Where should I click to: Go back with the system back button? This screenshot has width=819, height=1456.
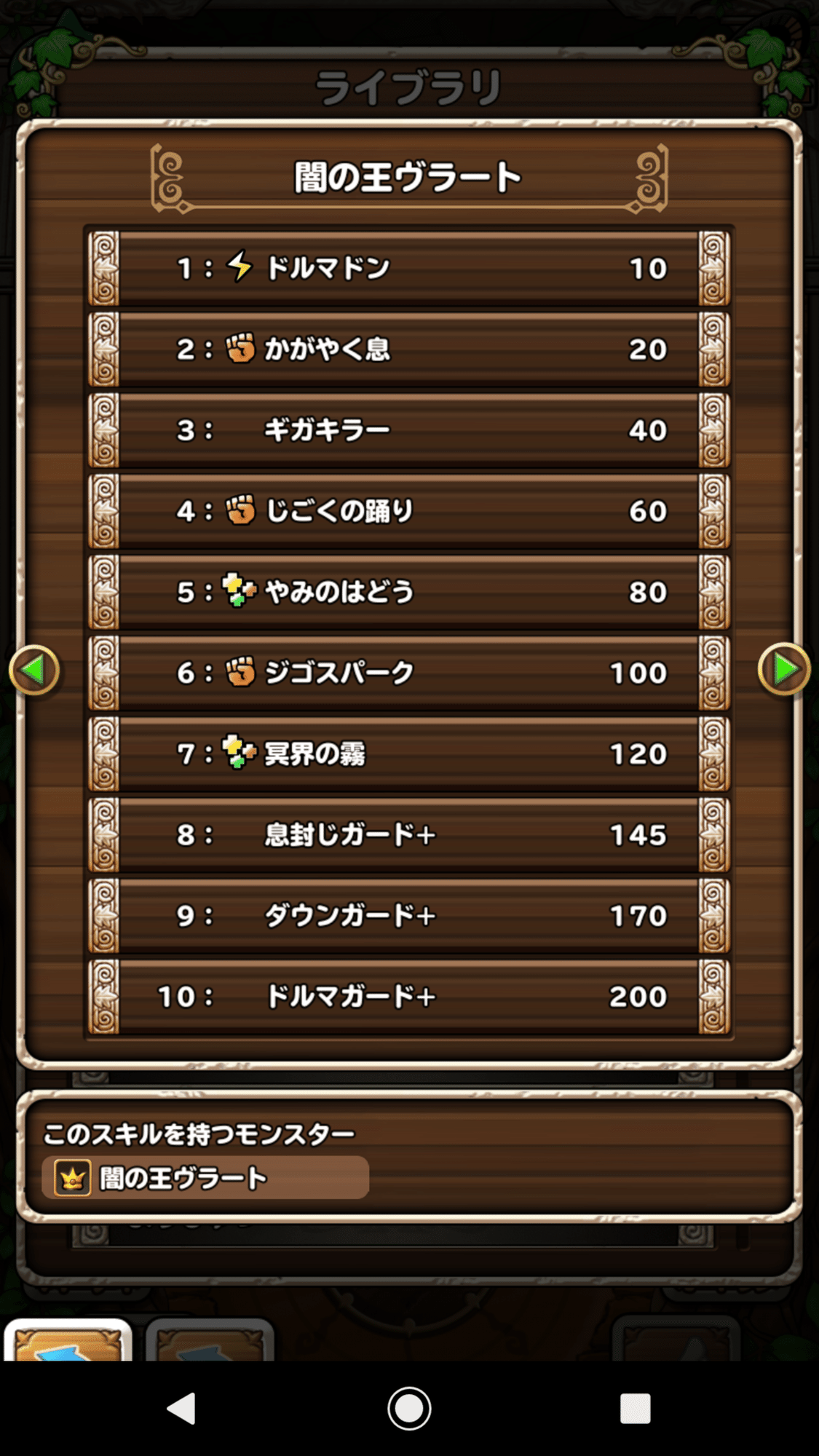point(181,1408)
